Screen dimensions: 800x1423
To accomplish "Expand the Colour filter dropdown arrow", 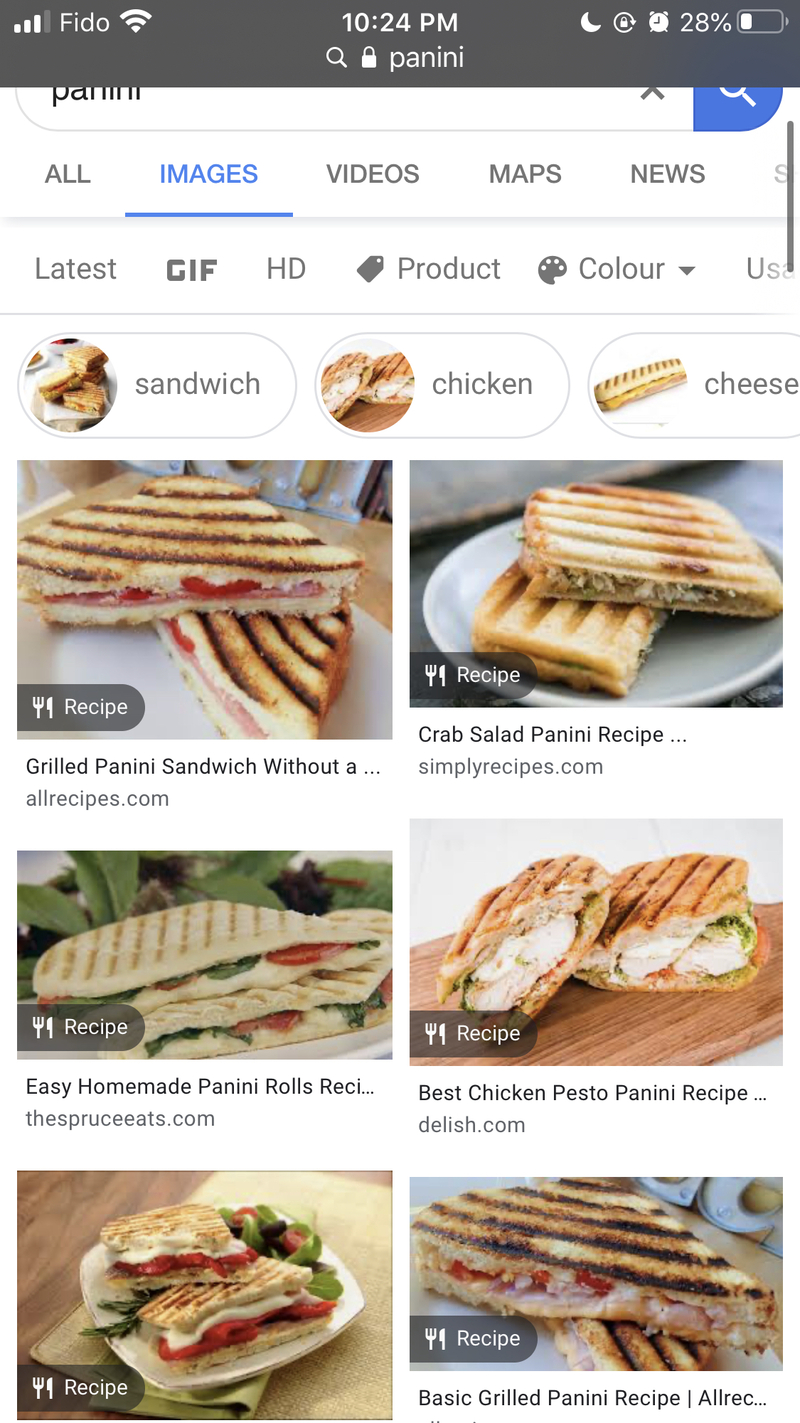I will pos(688,270).
